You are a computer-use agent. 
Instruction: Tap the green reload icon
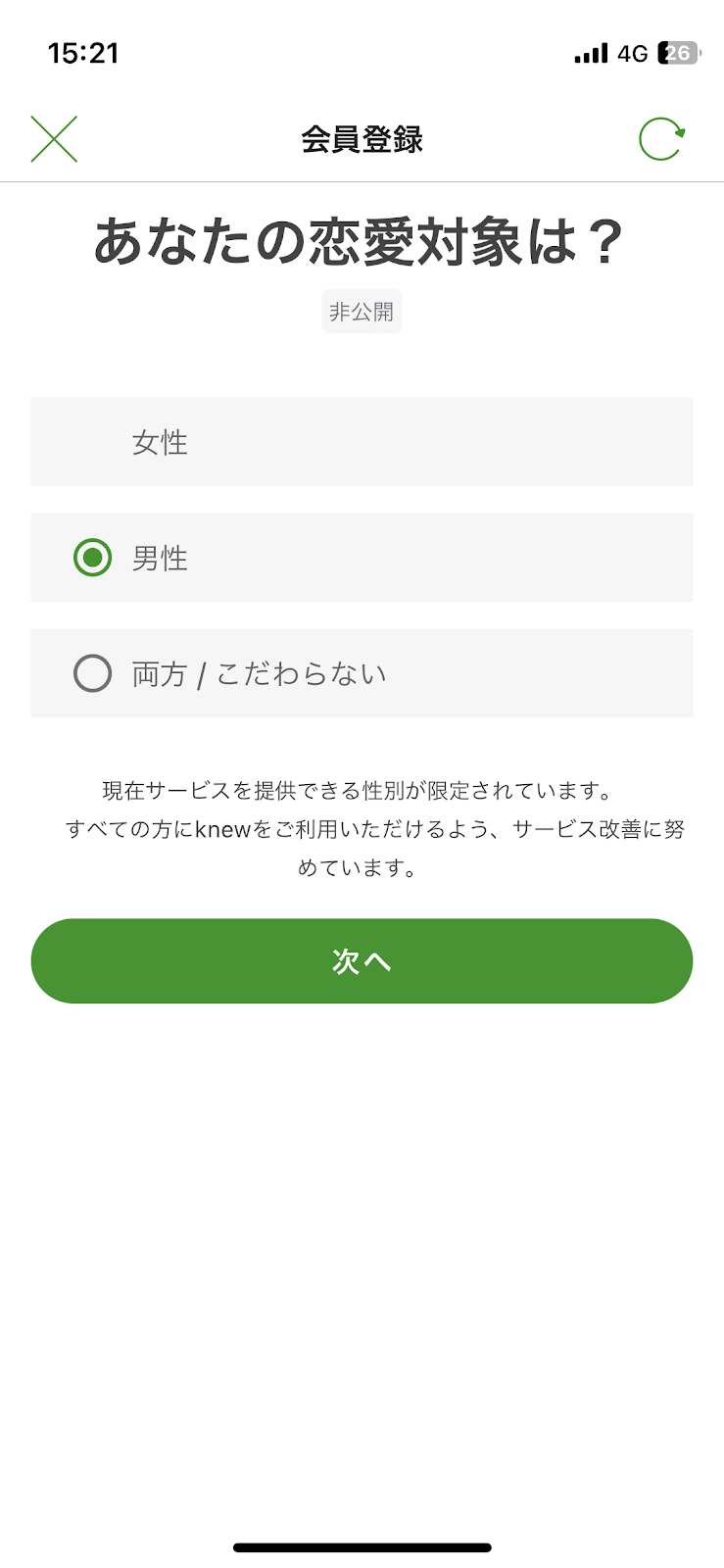[662, 139]
